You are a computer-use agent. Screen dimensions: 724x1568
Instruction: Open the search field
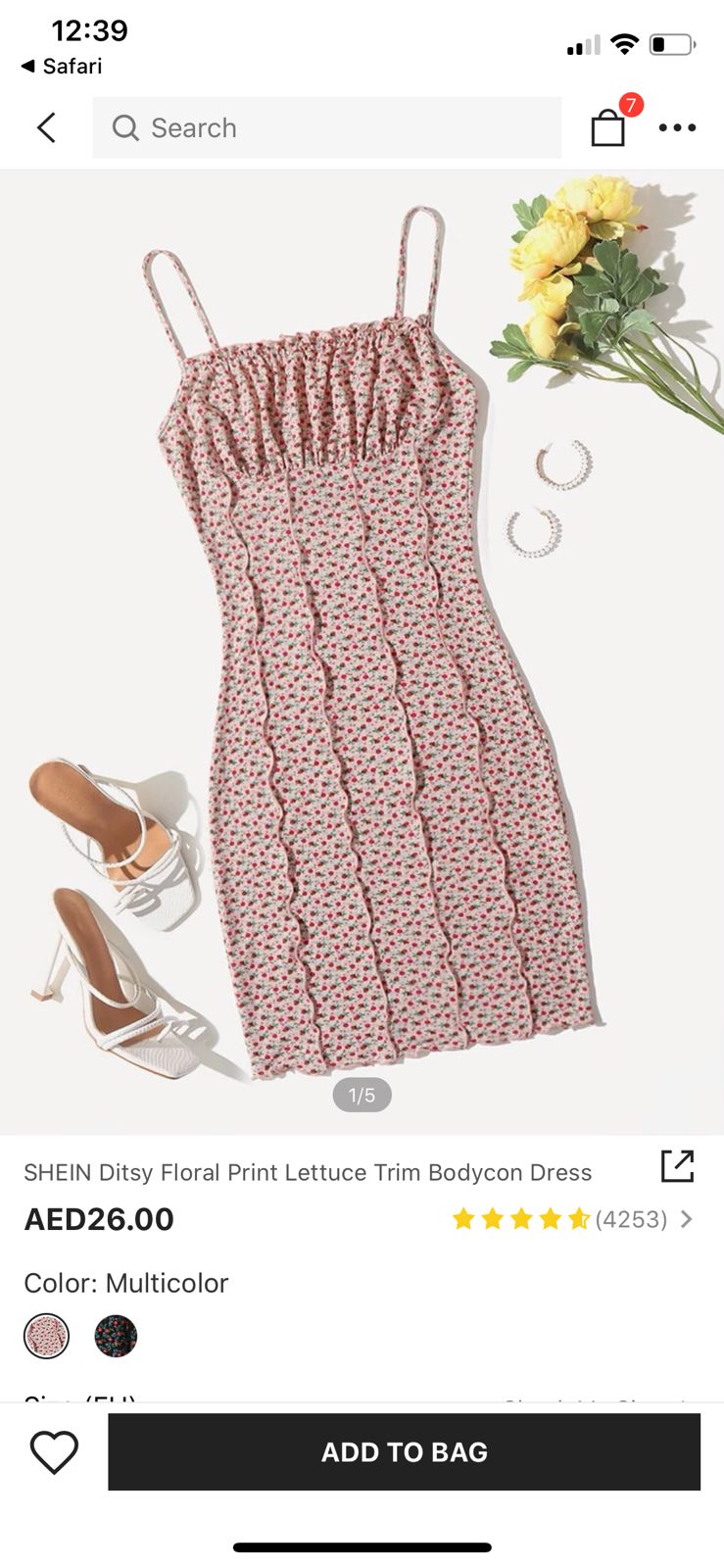tap(326, 127)
